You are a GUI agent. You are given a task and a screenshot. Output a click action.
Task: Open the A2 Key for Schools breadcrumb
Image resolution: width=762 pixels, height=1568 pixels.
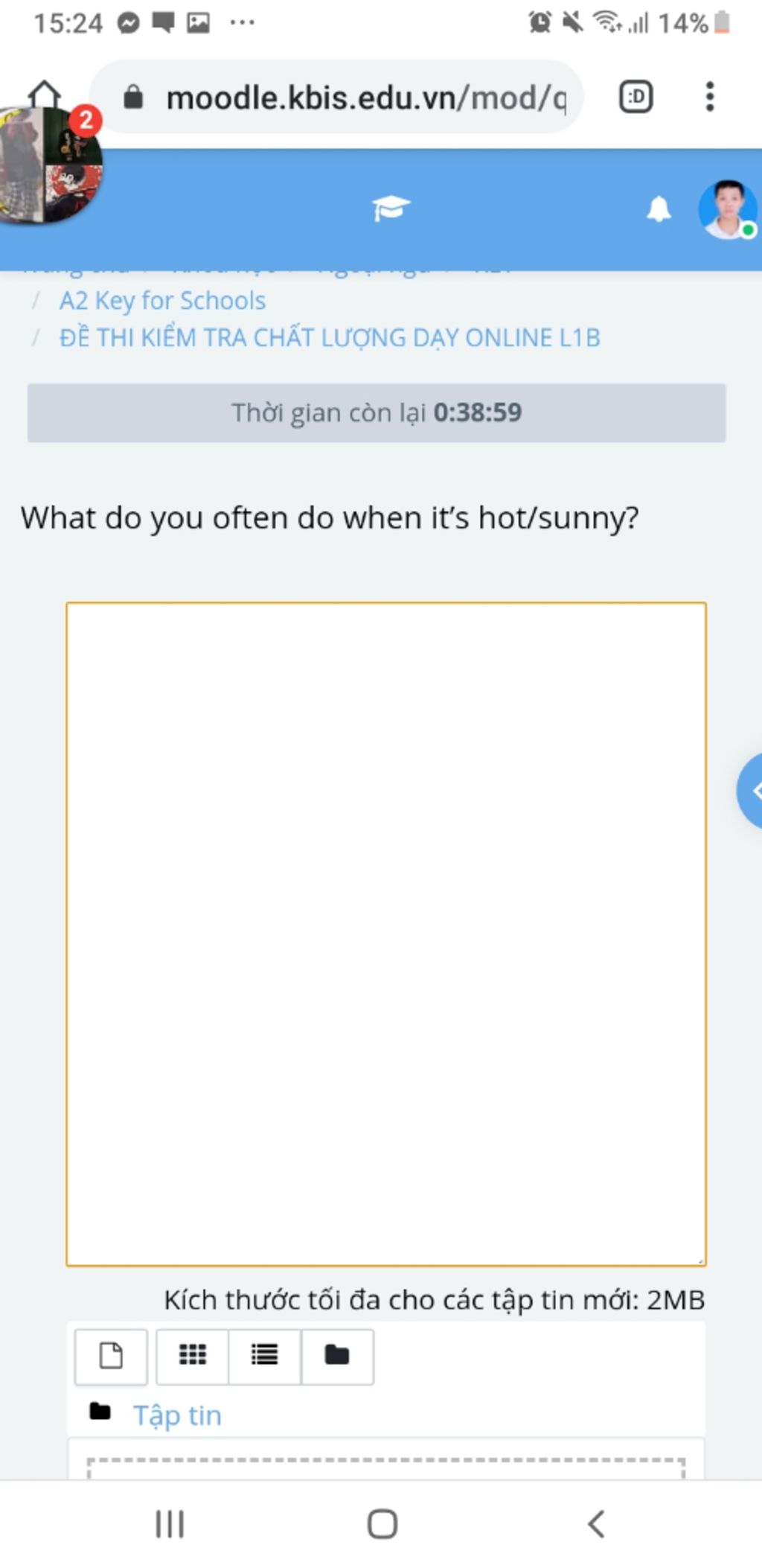pos(162,301)
